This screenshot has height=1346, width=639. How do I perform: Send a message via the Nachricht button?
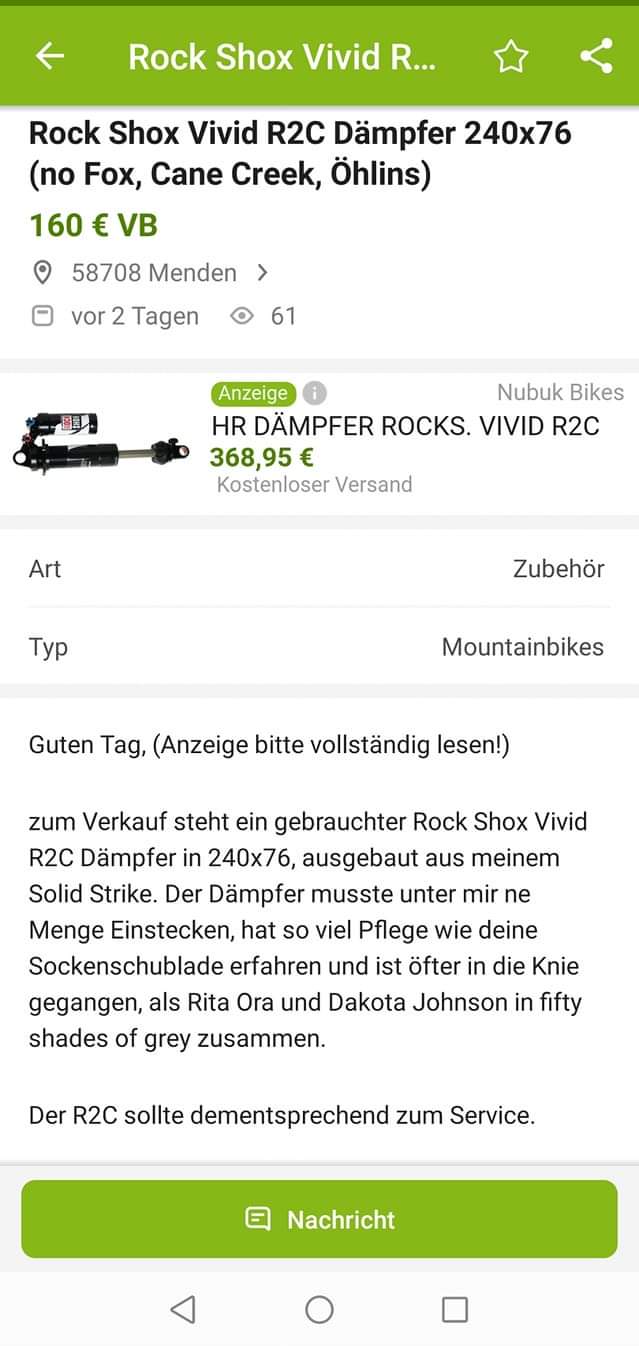pyautogui.click(x=319, y=1219)
